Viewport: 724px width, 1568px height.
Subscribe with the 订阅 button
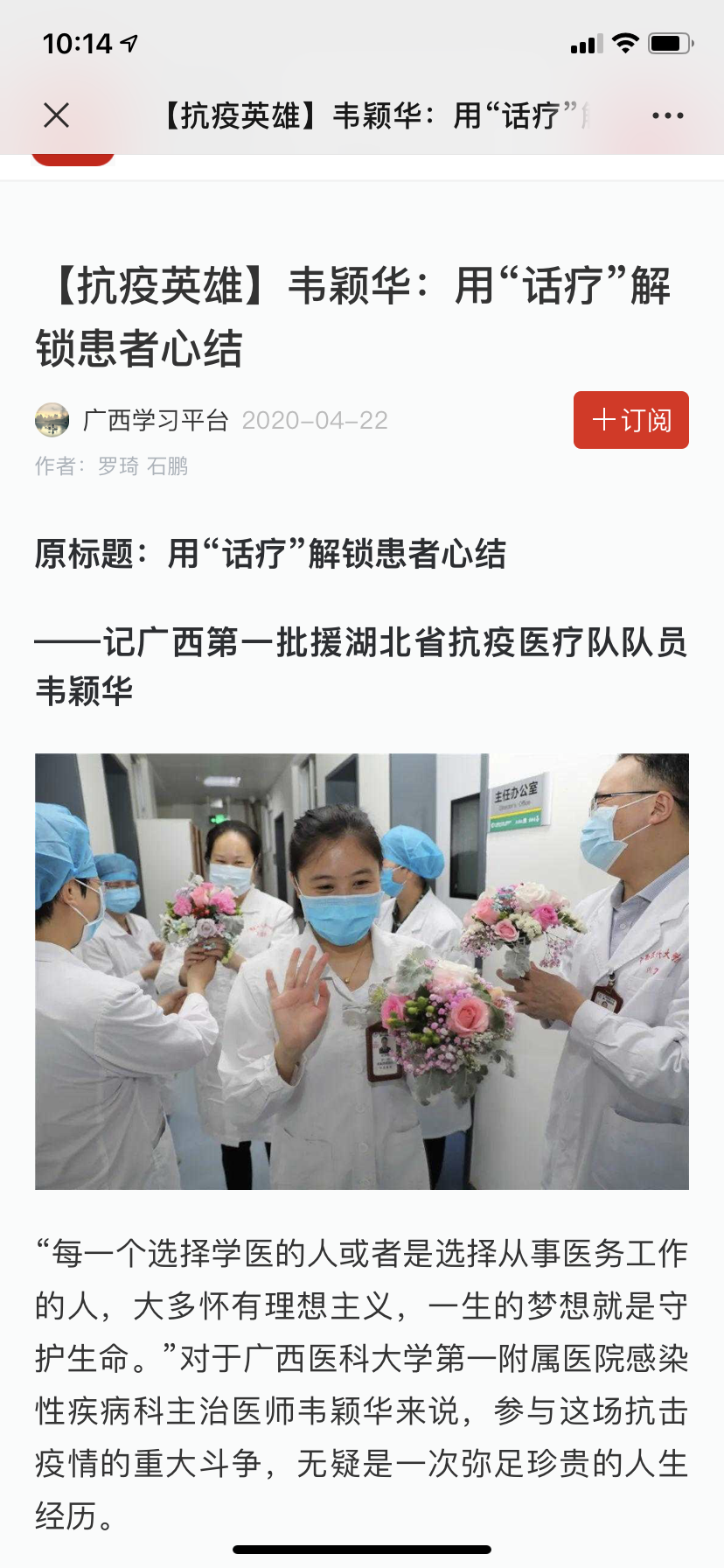point(630,420)
